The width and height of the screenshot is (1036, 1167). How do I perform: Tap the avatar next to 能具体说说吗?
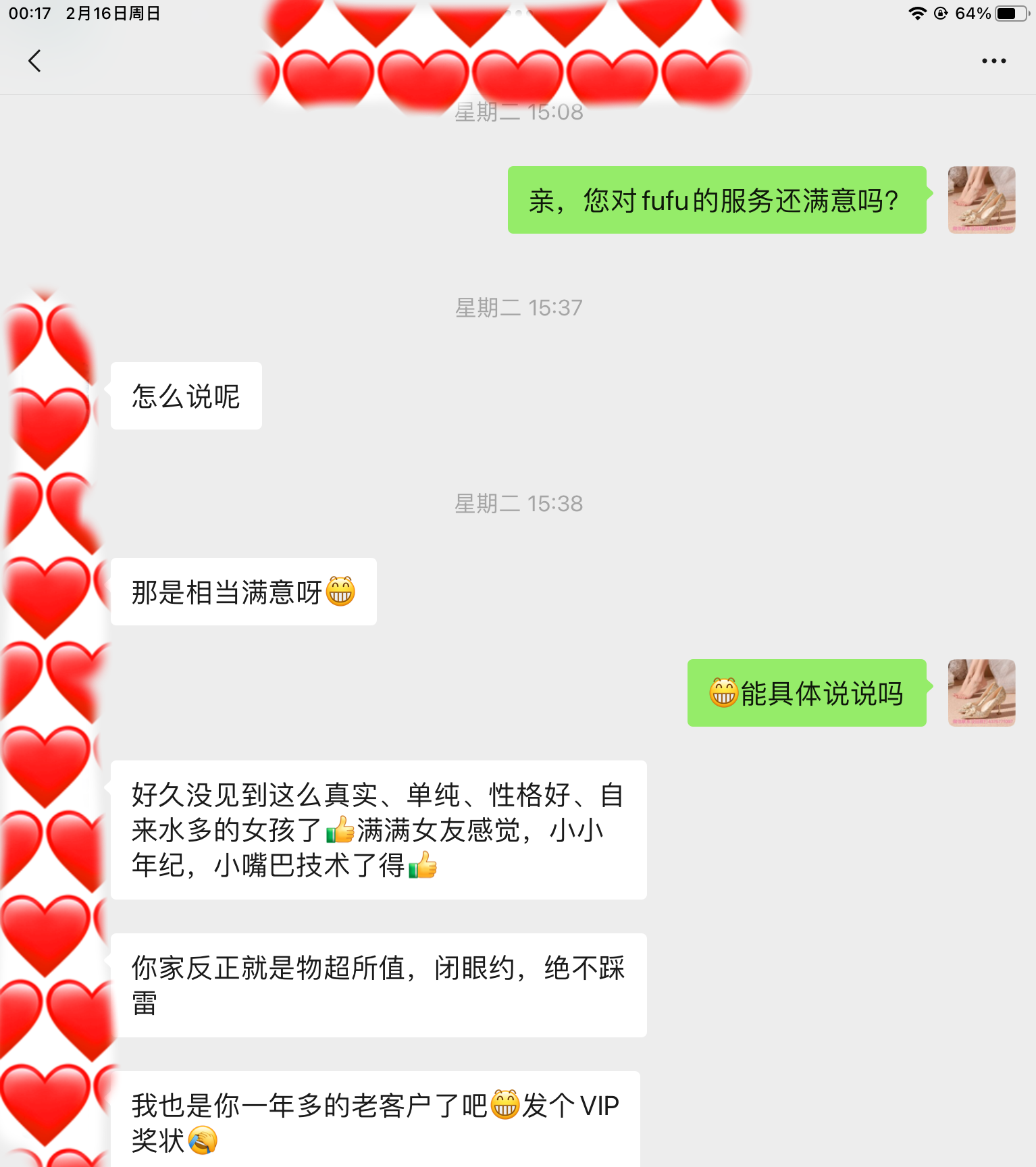click(981, 693)
